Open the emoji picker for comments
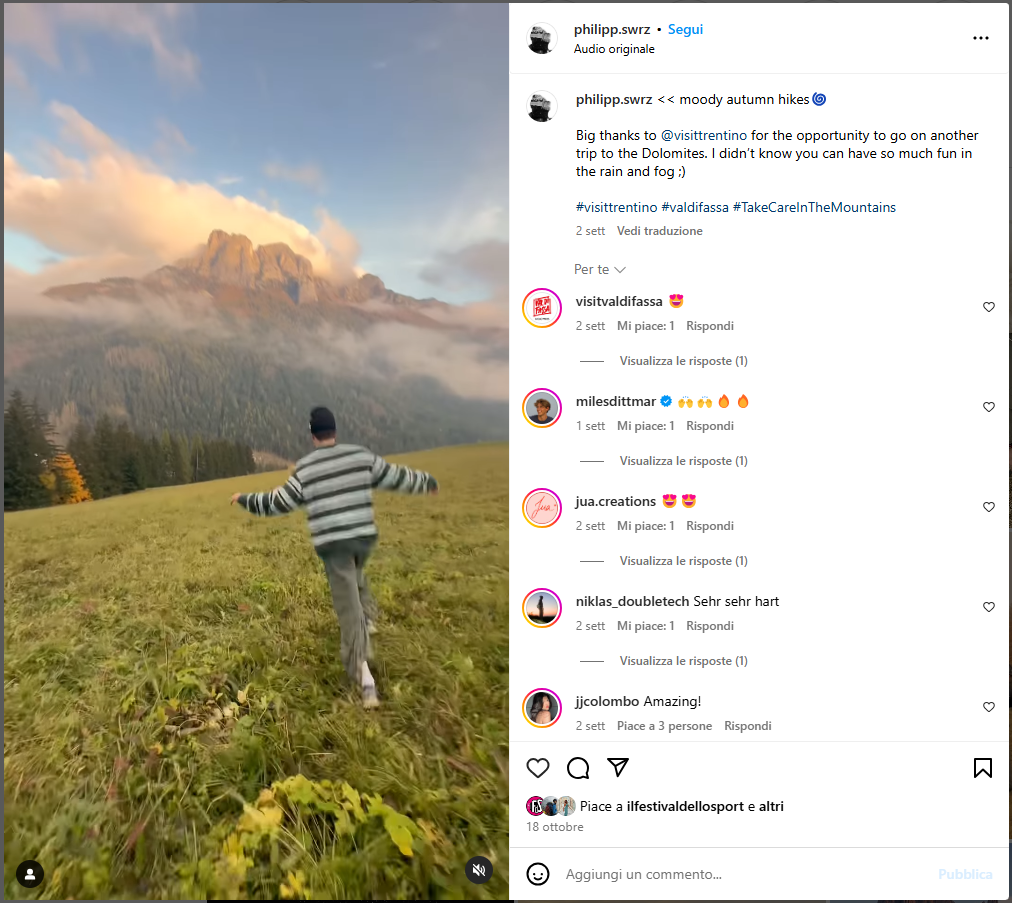1012x903 pixels. click(x=538, y=874)
